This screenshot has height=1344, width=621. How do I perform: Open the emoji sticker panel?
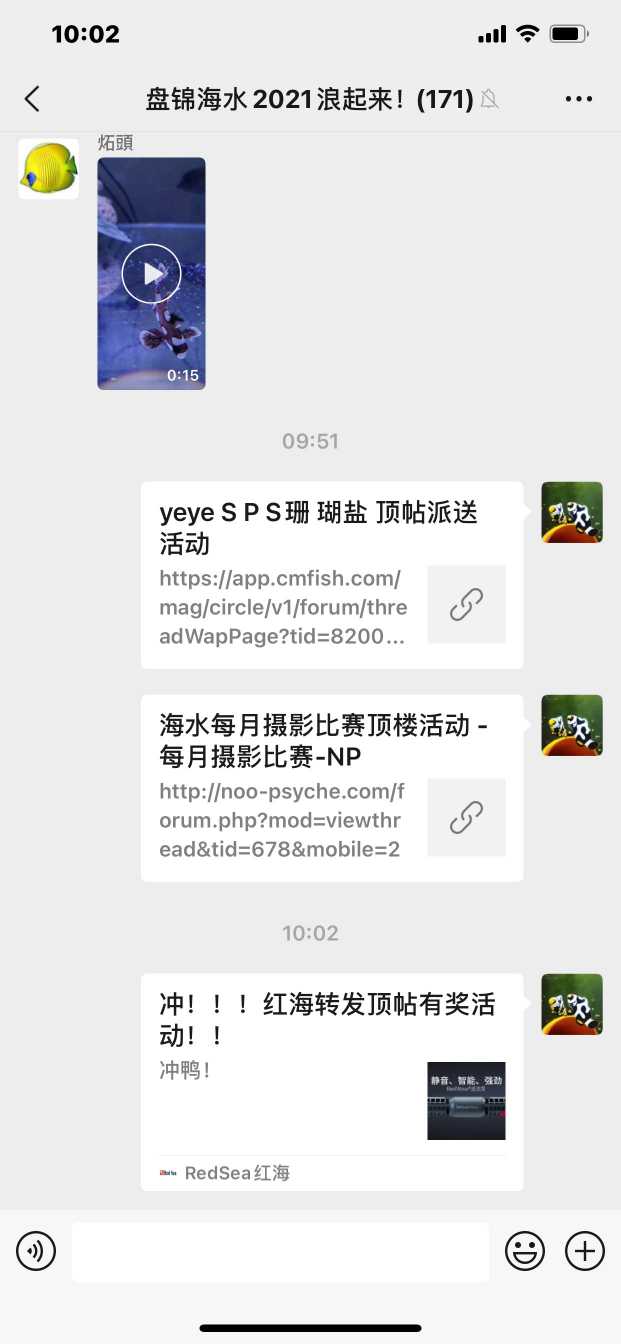(525, 1250)
